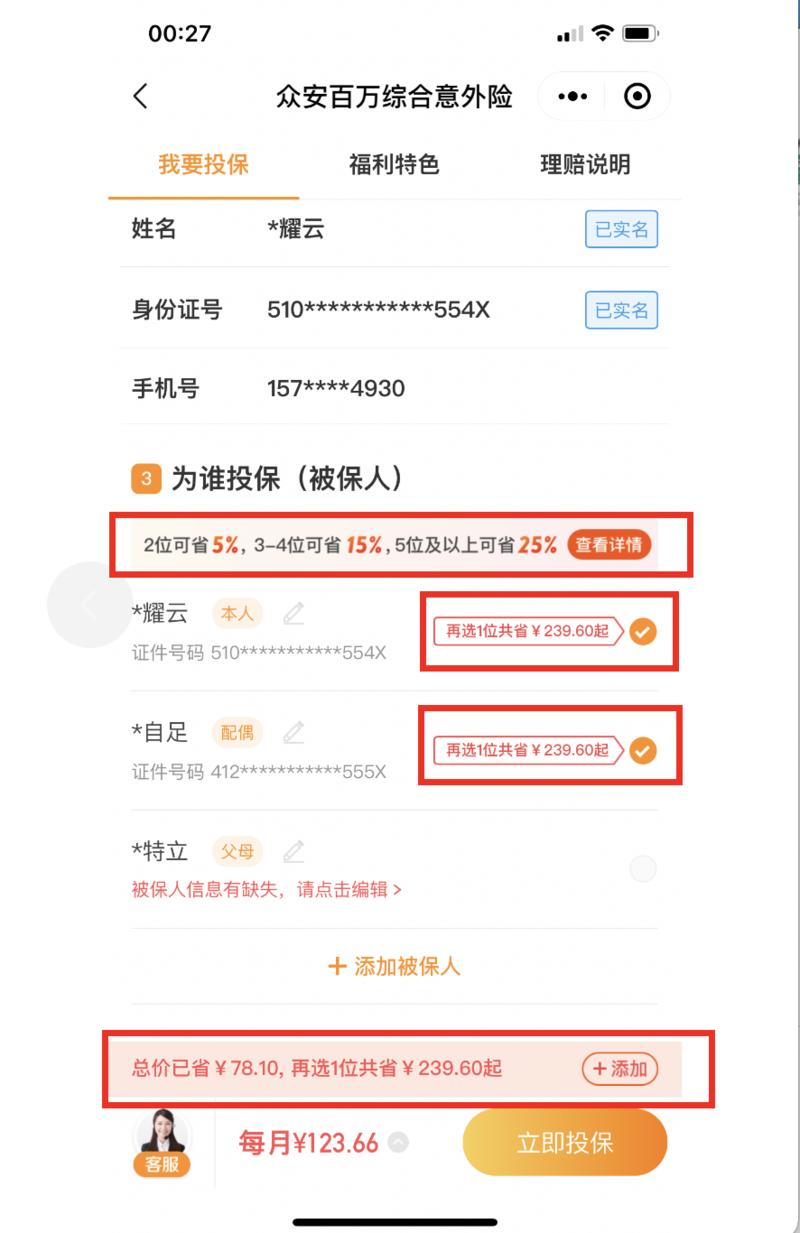The width and height of the screenshot is (800, 1233).
Task: Tap 添加被保人 to add an insured
Action: 394,966
